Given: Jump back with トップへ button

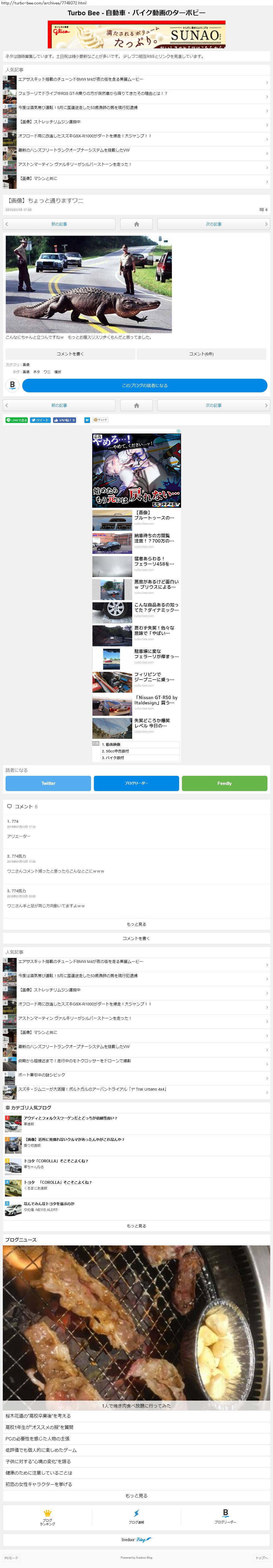Looking at the screenshot, I should coord(261,1558).
